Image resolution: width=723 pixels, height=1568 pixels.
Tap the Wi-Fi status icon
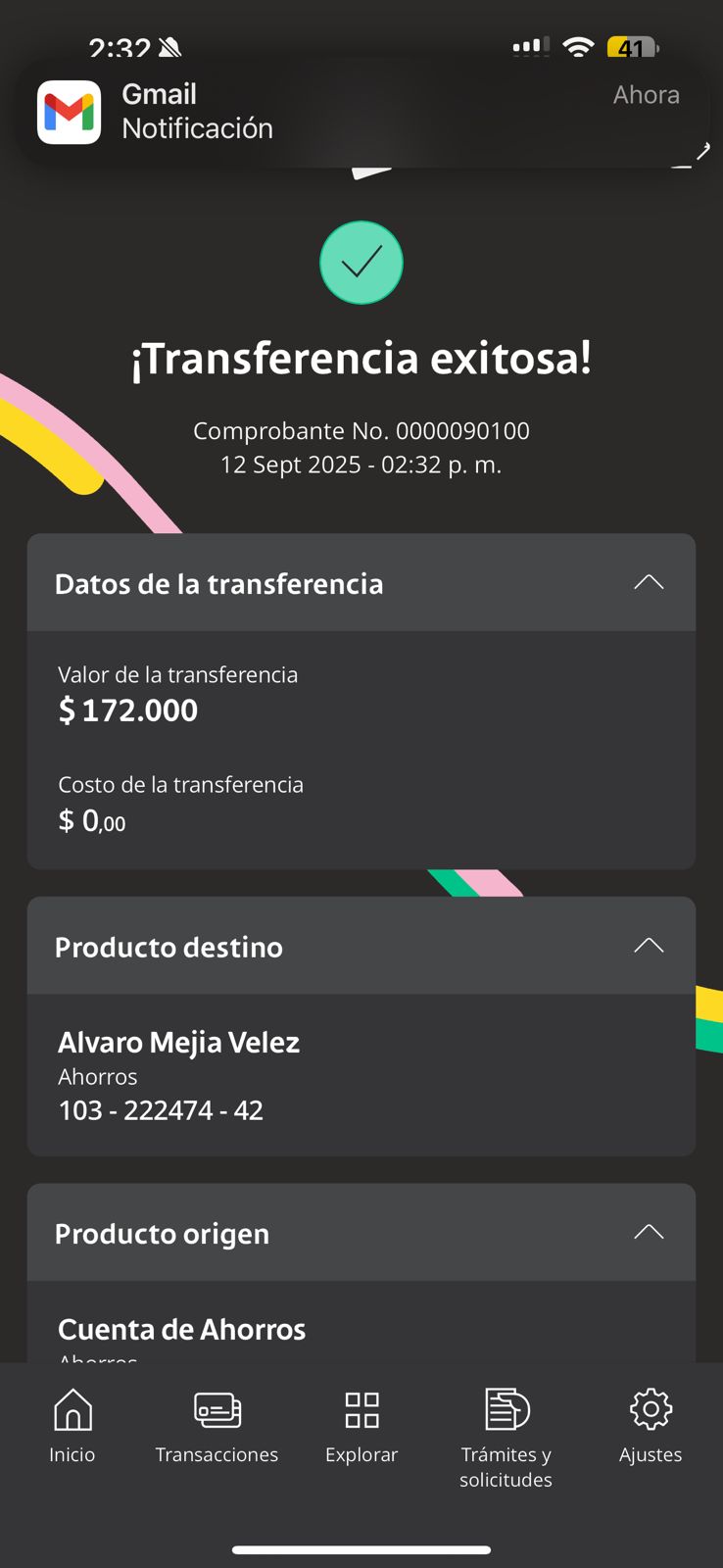tap(578, 47)
